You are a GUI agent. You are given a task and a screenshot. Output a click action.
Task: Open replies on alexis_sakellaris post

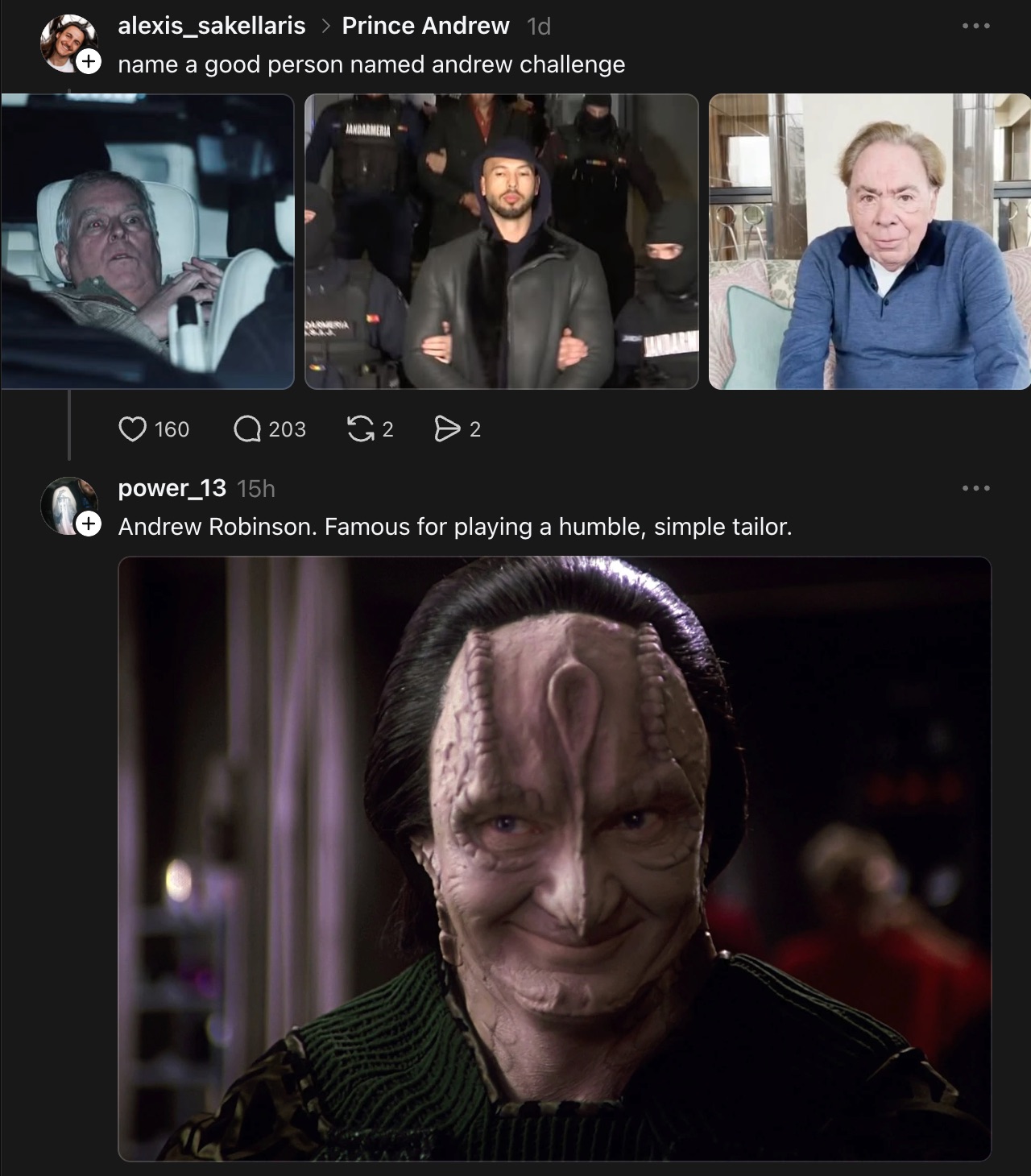coord(248,429)
